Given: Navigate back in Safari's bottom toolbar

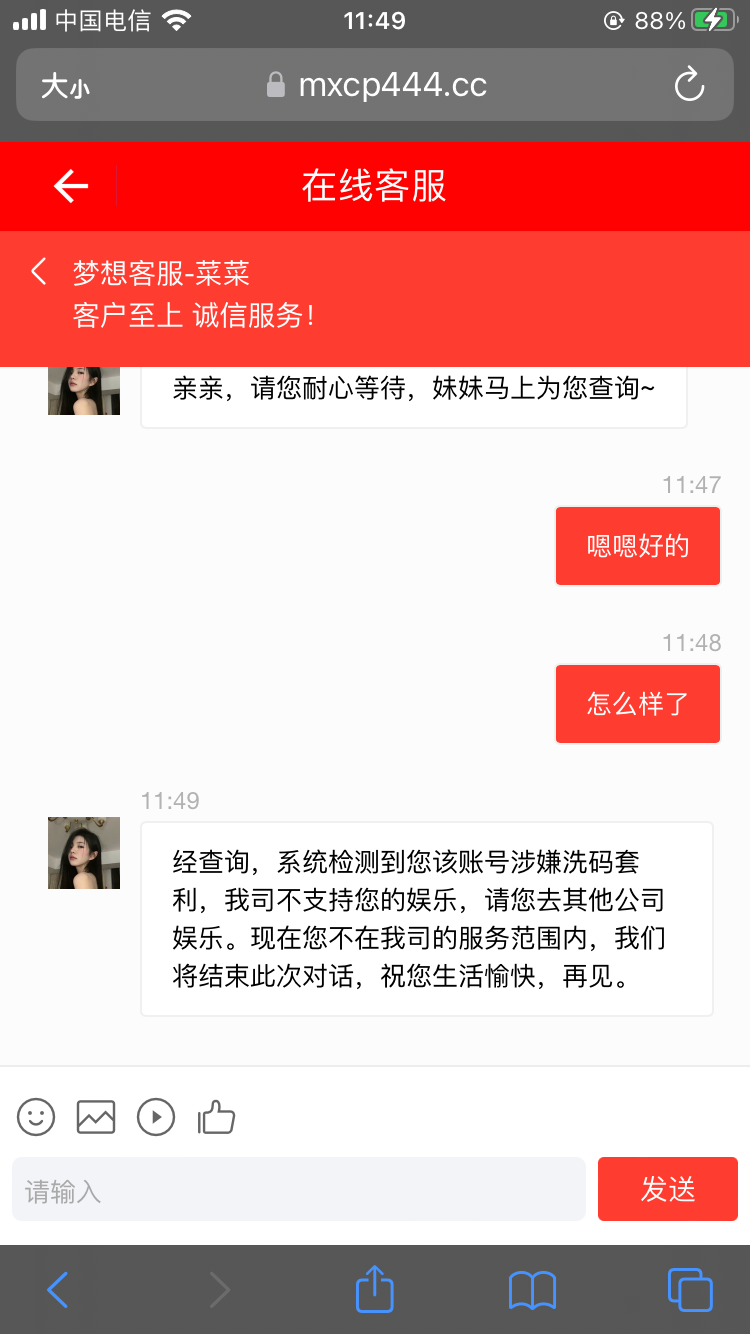Looking at the screenshot, I should (x=58, y=1290).
